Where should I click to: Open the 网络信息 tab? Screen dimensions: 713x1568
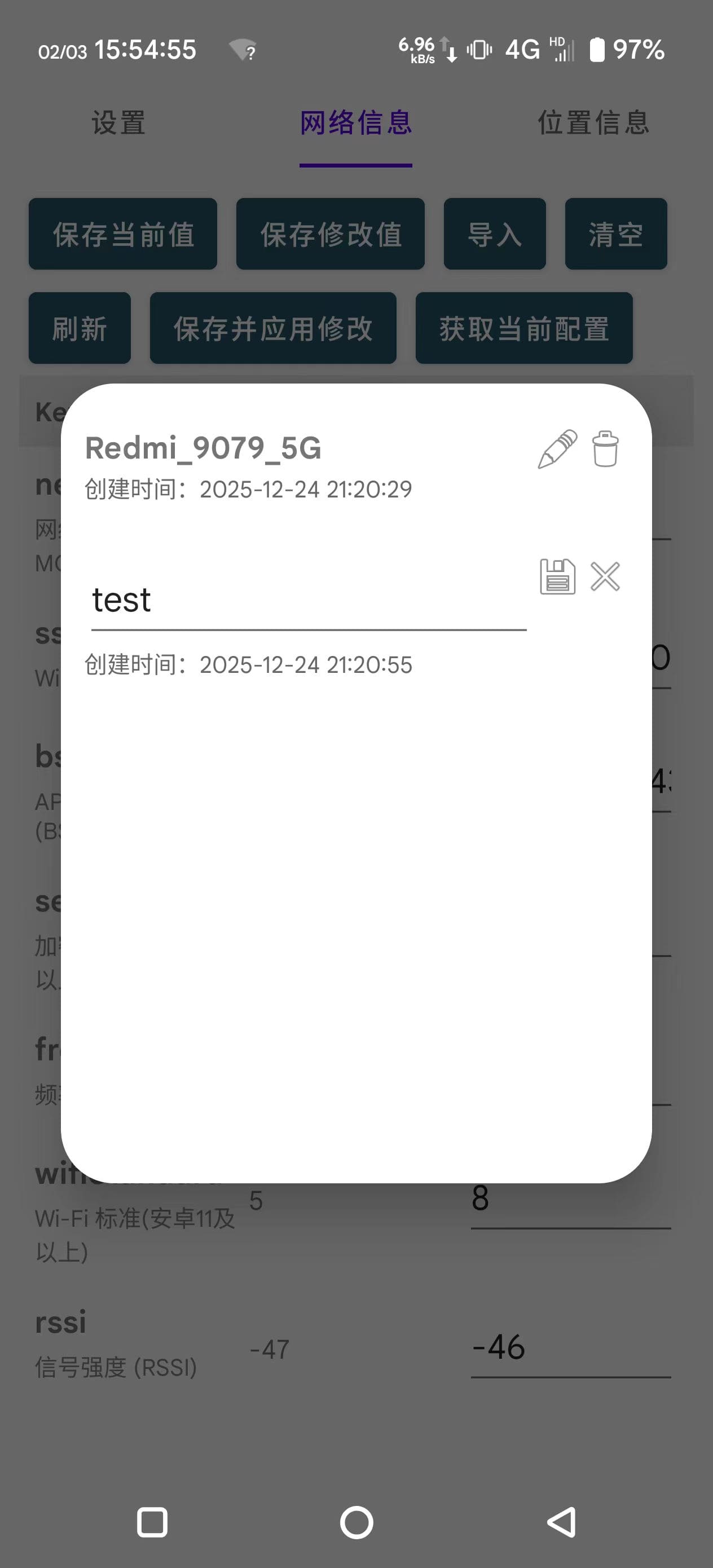point(355,123)
